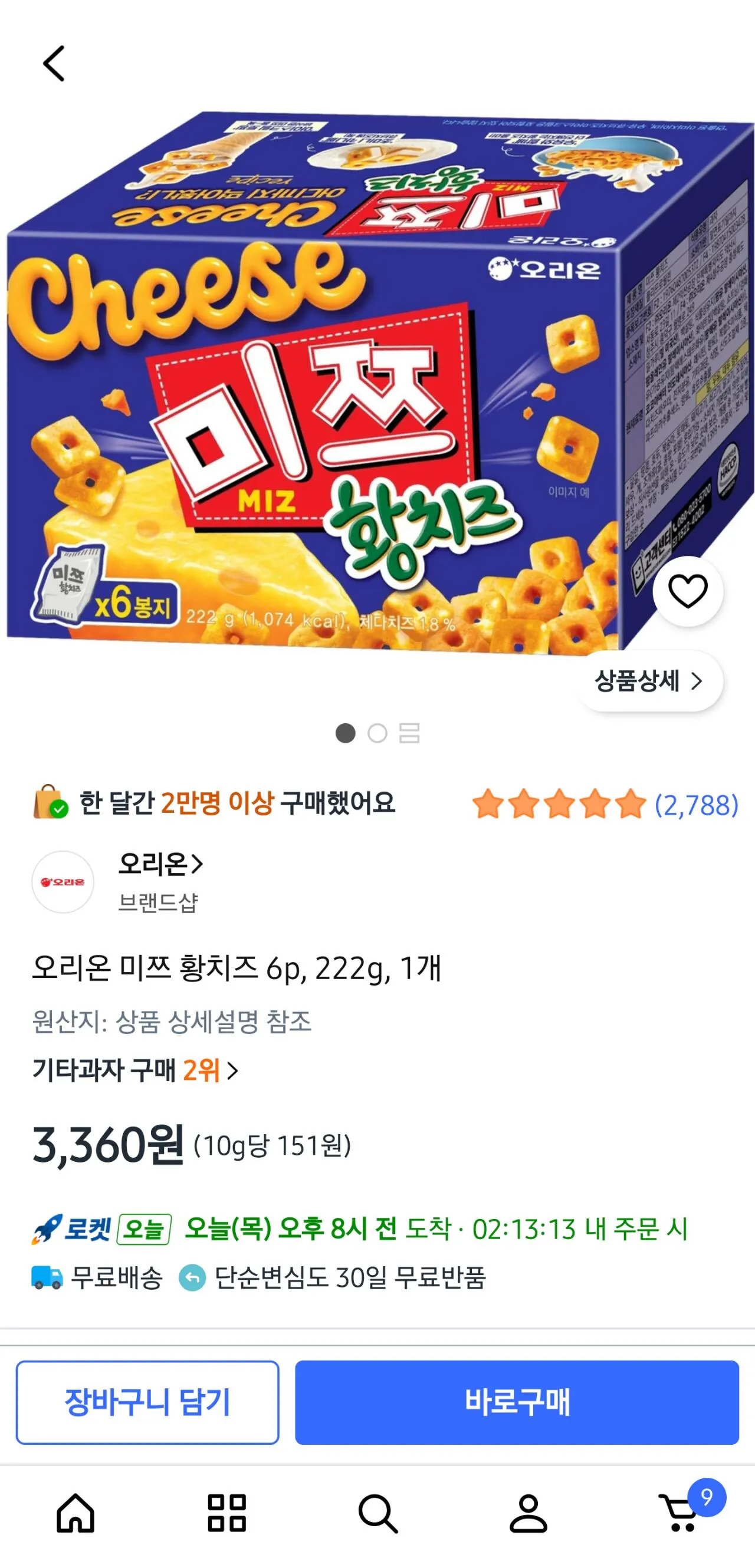
Task: Open the main product image
Action: click(x=377, y=384)
